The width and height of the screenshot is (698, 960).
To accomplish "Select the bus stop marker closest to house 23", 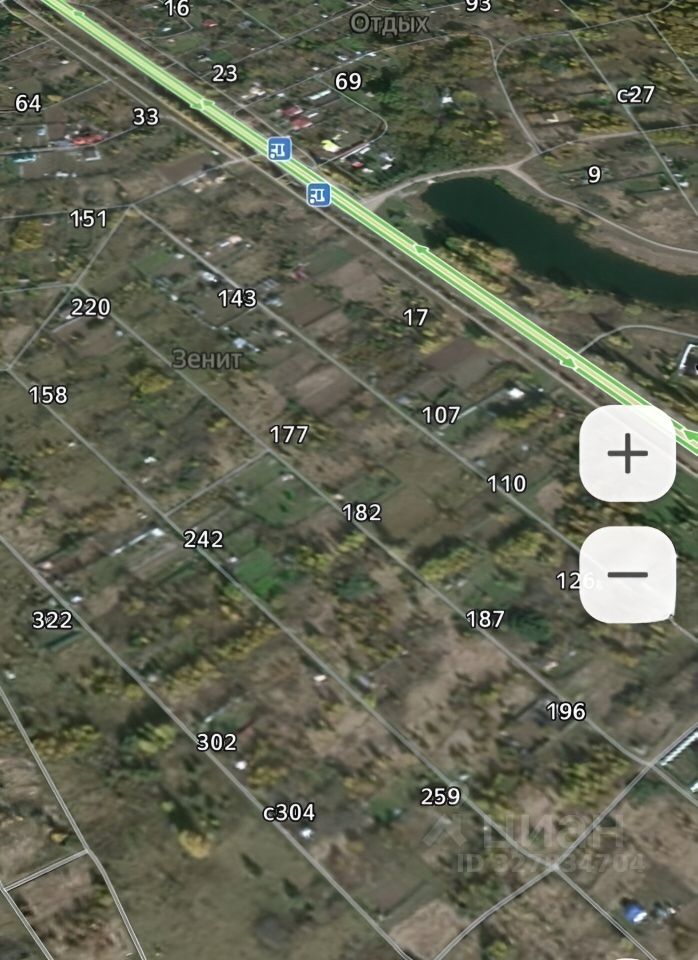I will 279,149.
